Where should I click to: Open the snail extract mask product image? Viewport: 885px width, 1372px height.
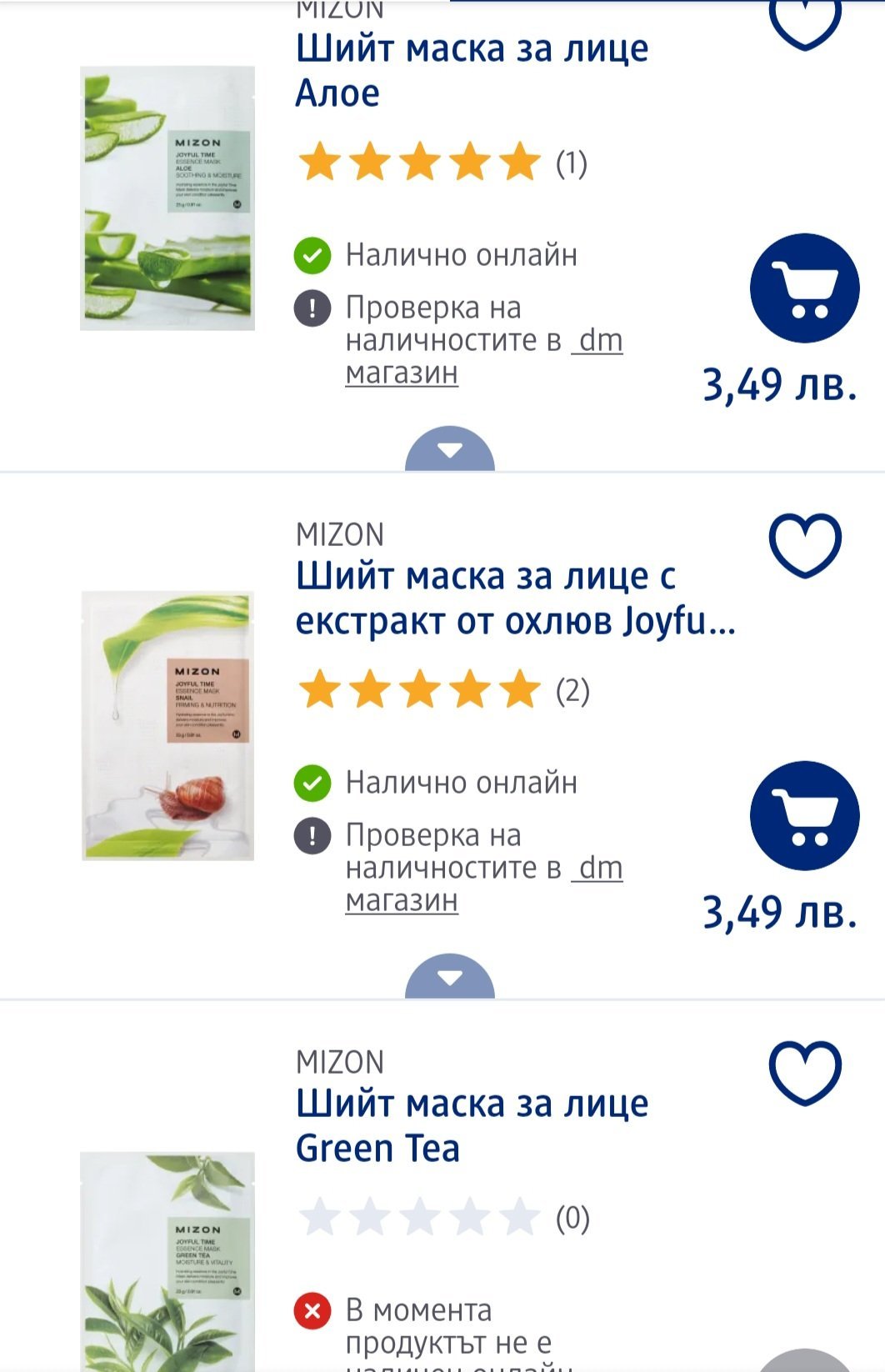(167, 725)
